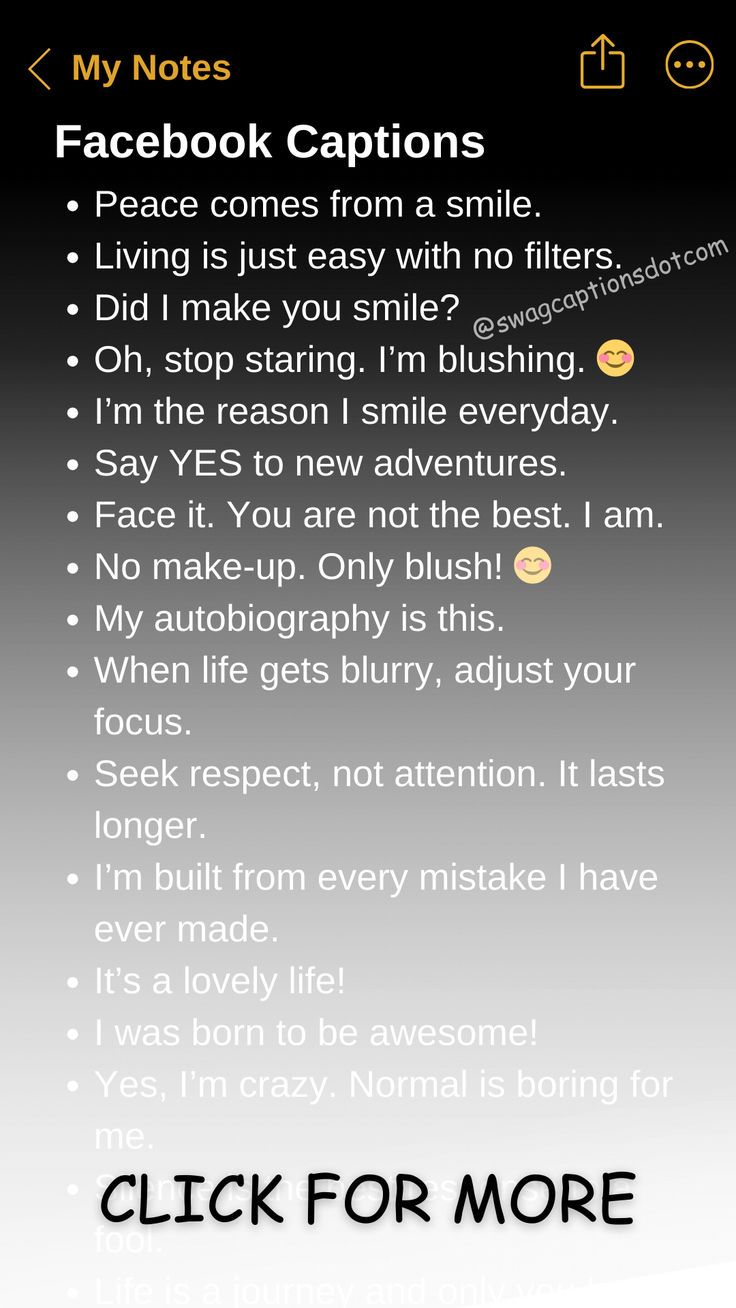Select caption Did I make you smile

277,307
